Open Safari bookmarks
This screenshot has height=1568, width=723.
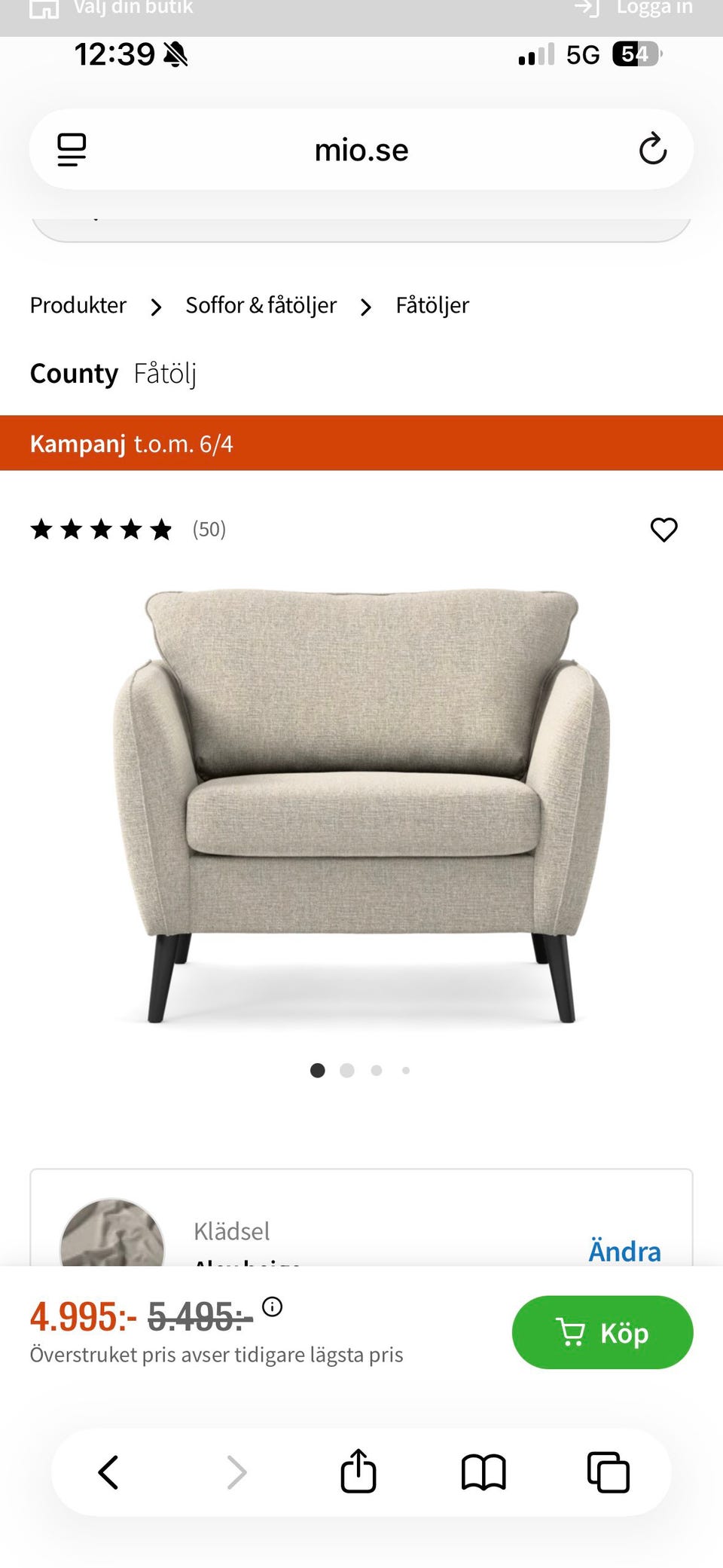point(484,1472)
